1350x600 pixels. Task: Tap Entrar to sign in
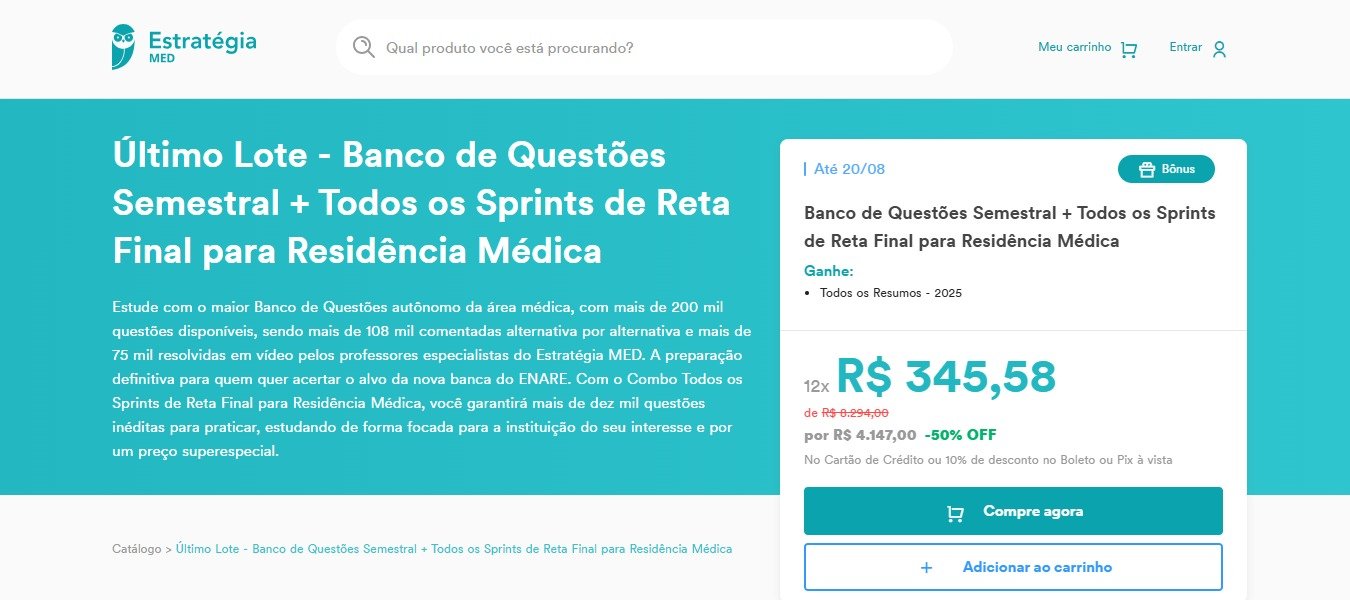coord(1197,48)
